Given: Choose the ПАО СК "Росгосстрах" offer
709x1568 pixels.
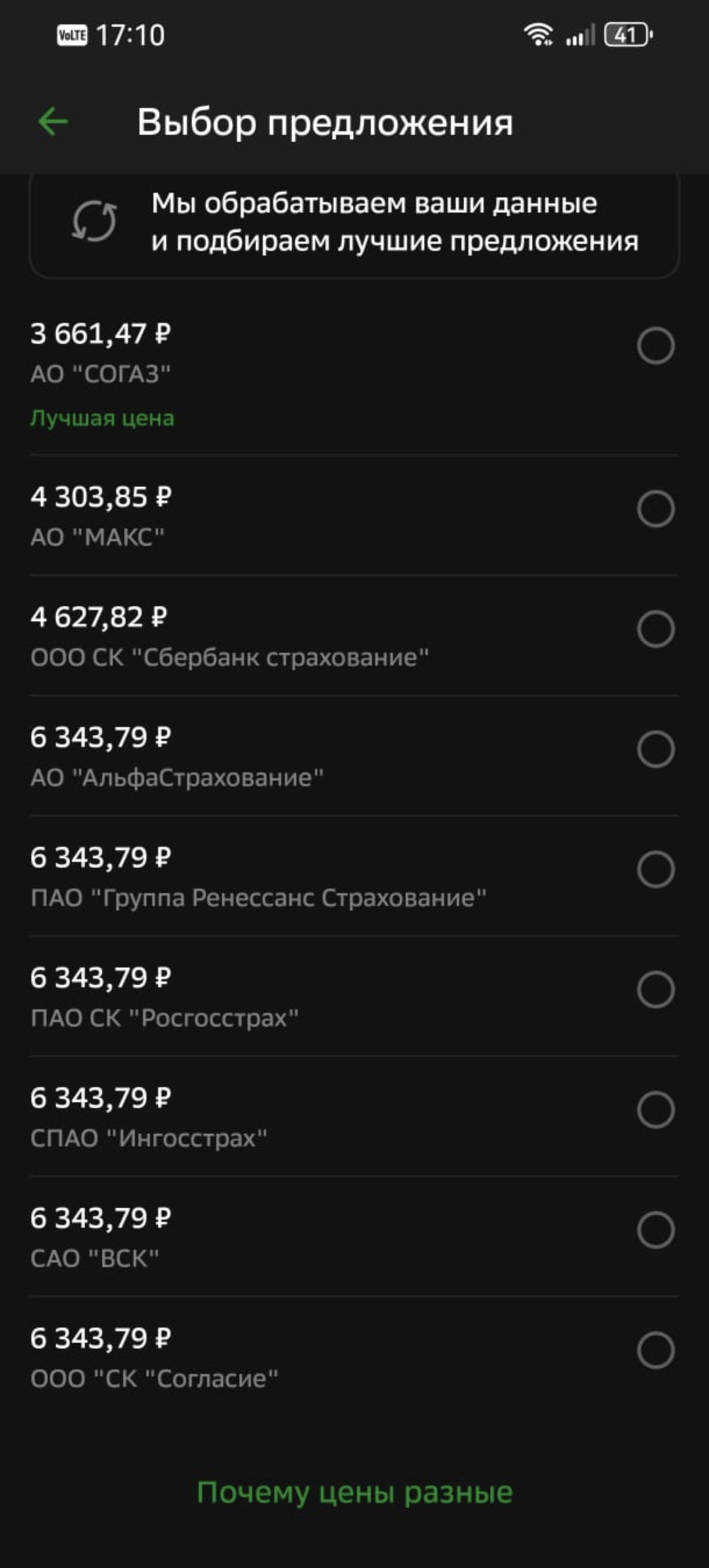Looking at the screenshot, I should coord(656,990).
